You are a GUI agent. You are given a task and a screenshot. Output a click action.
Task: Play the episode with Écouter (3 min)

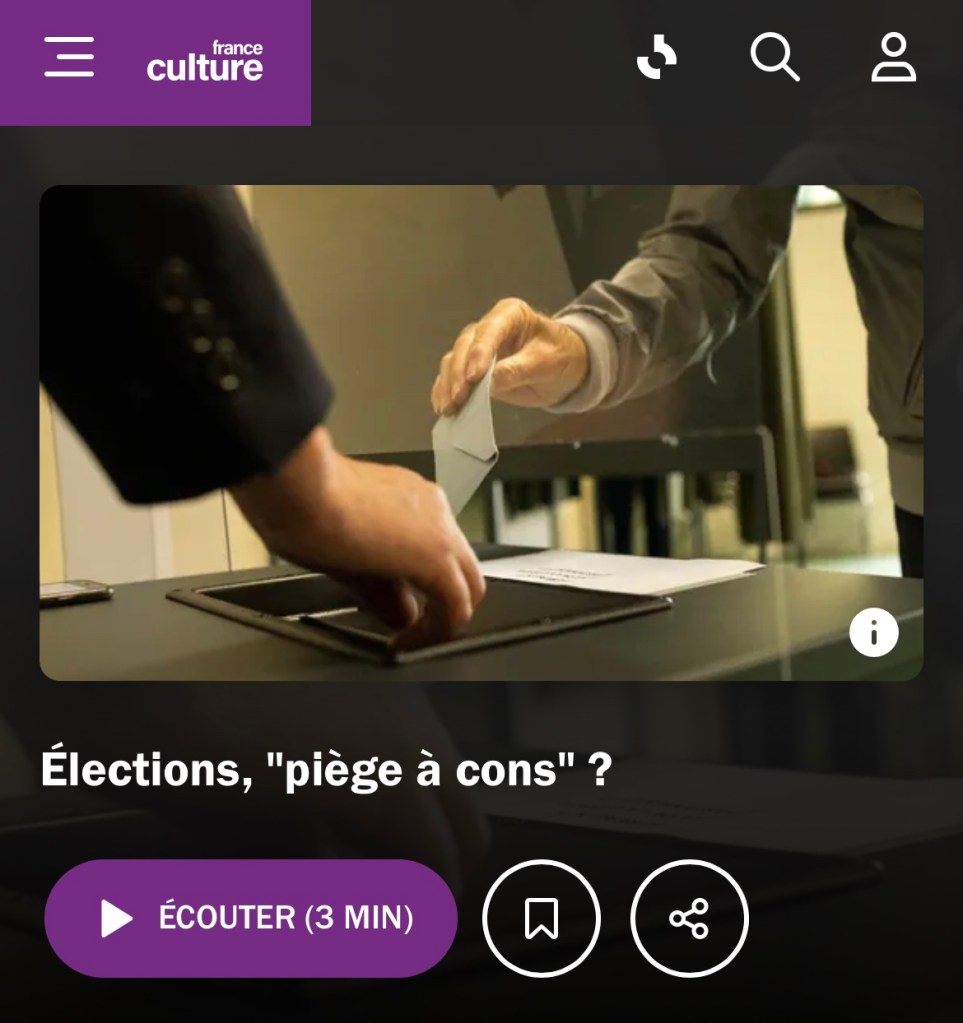(x=251, y=918)
